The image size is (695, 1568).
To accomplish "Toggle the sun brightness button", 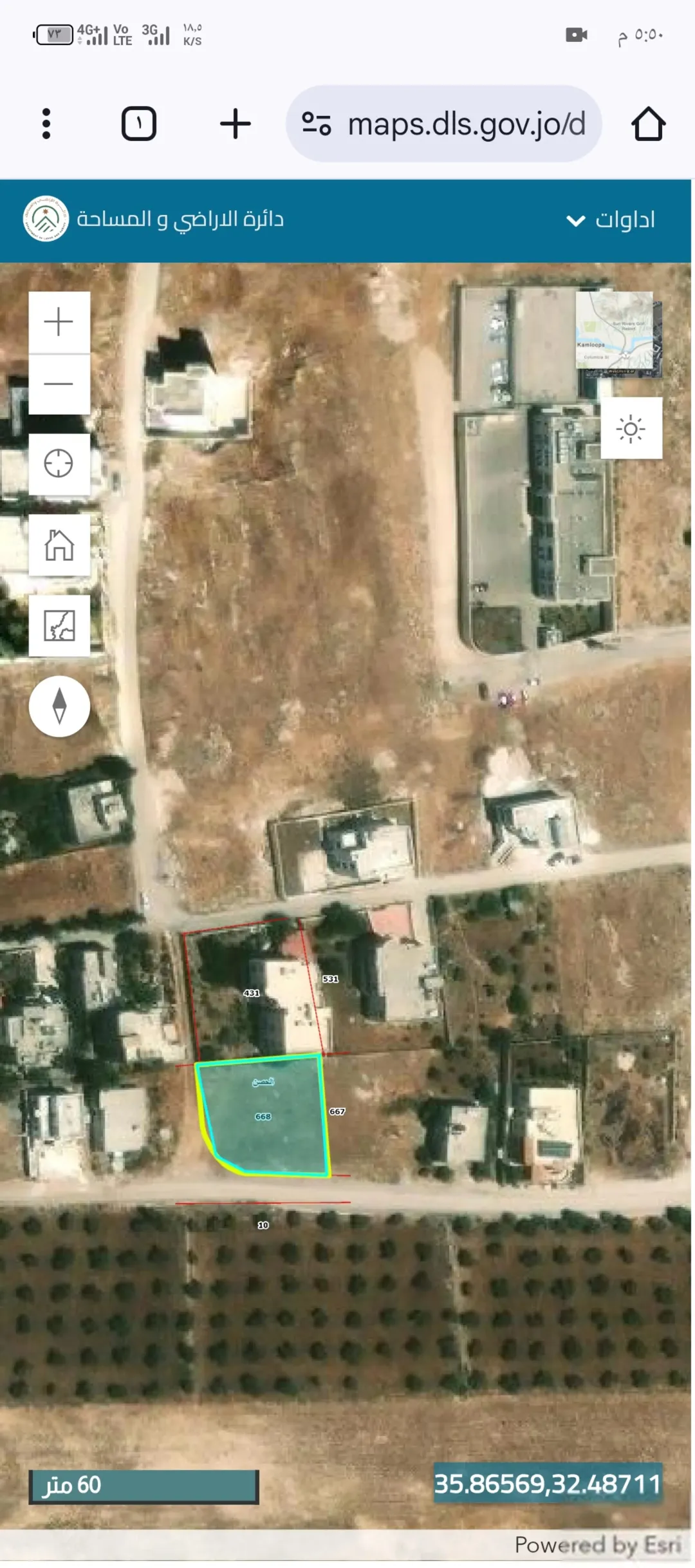I will click(x=631, y=428).
